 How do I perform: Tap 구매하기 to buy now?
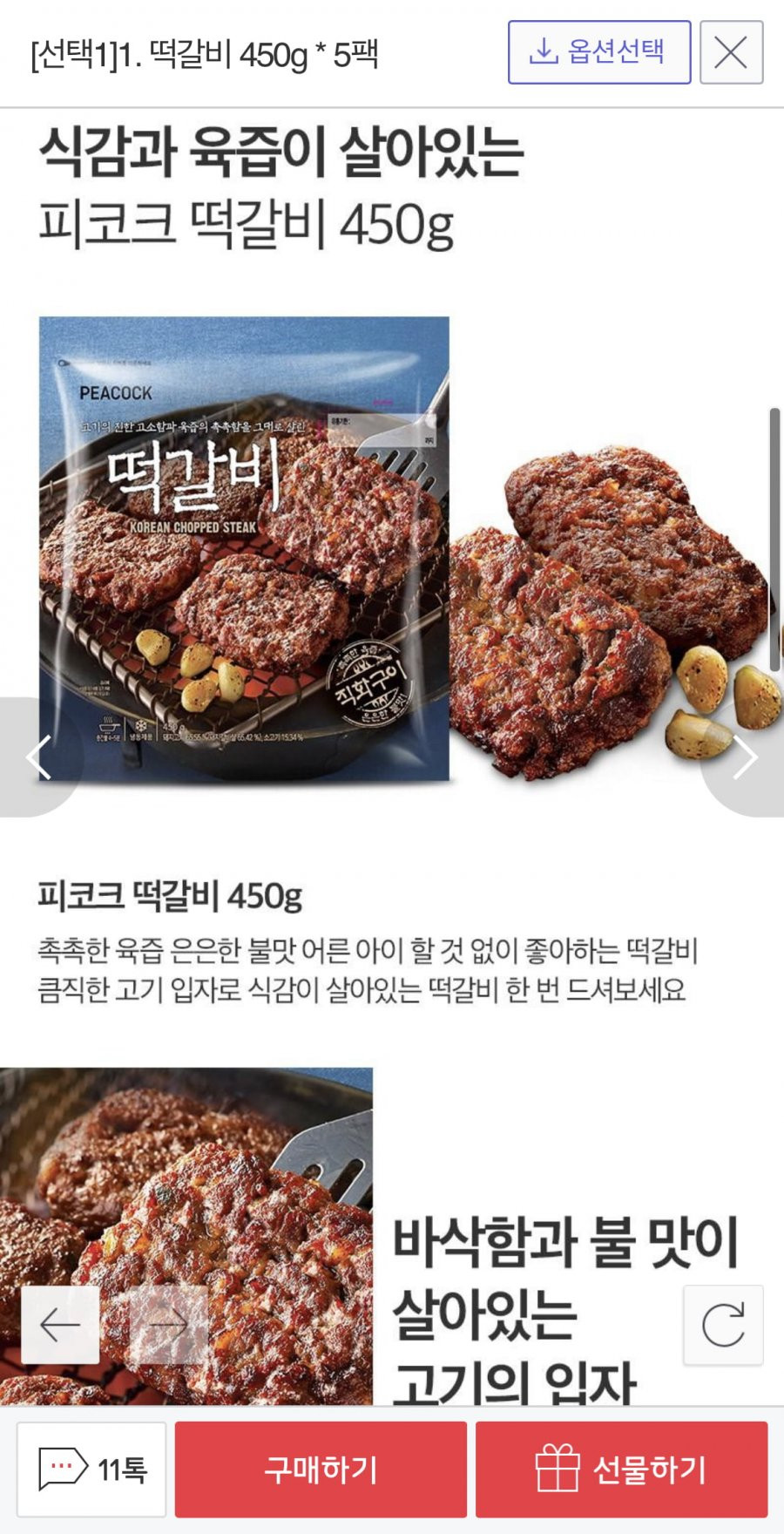321,1470
